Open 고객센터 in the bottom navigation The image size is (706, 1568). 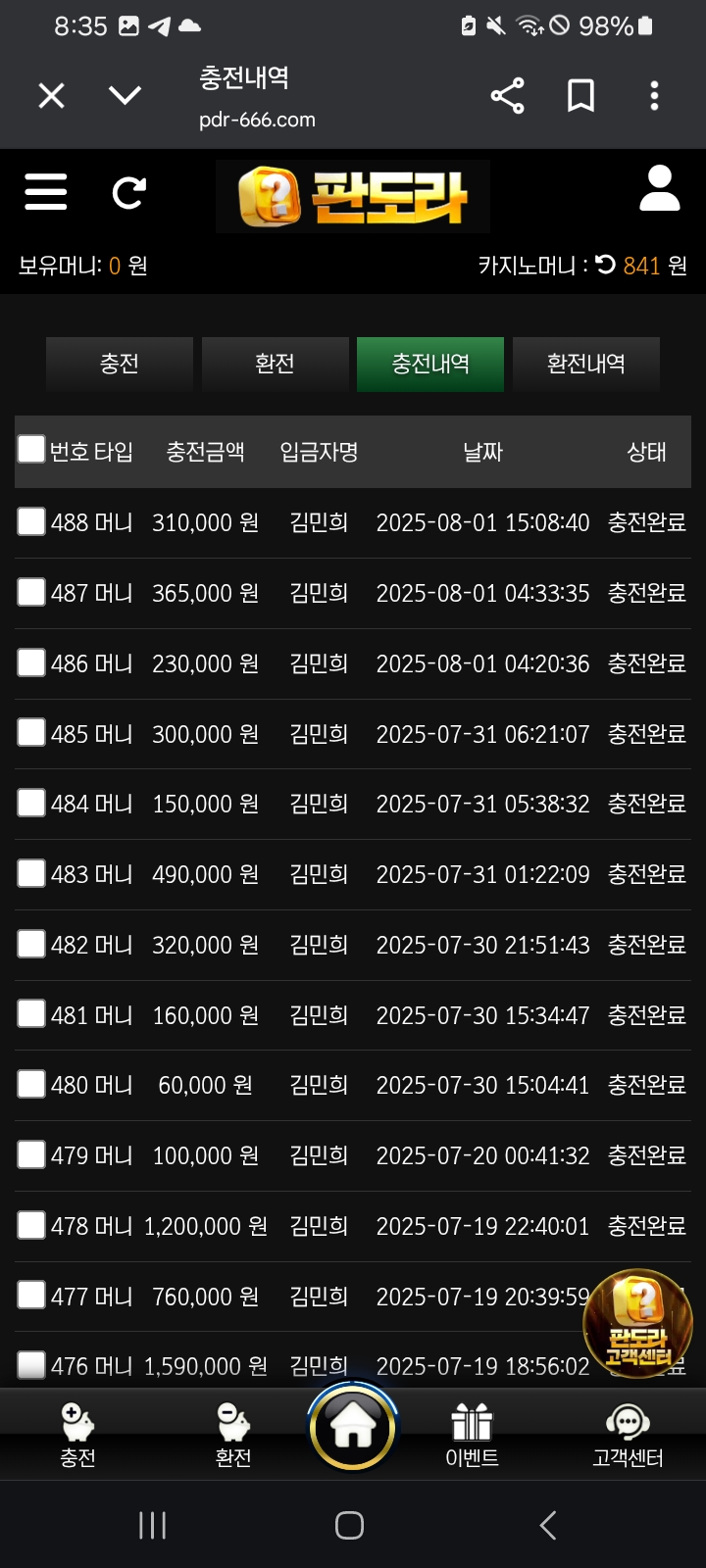628,1437
